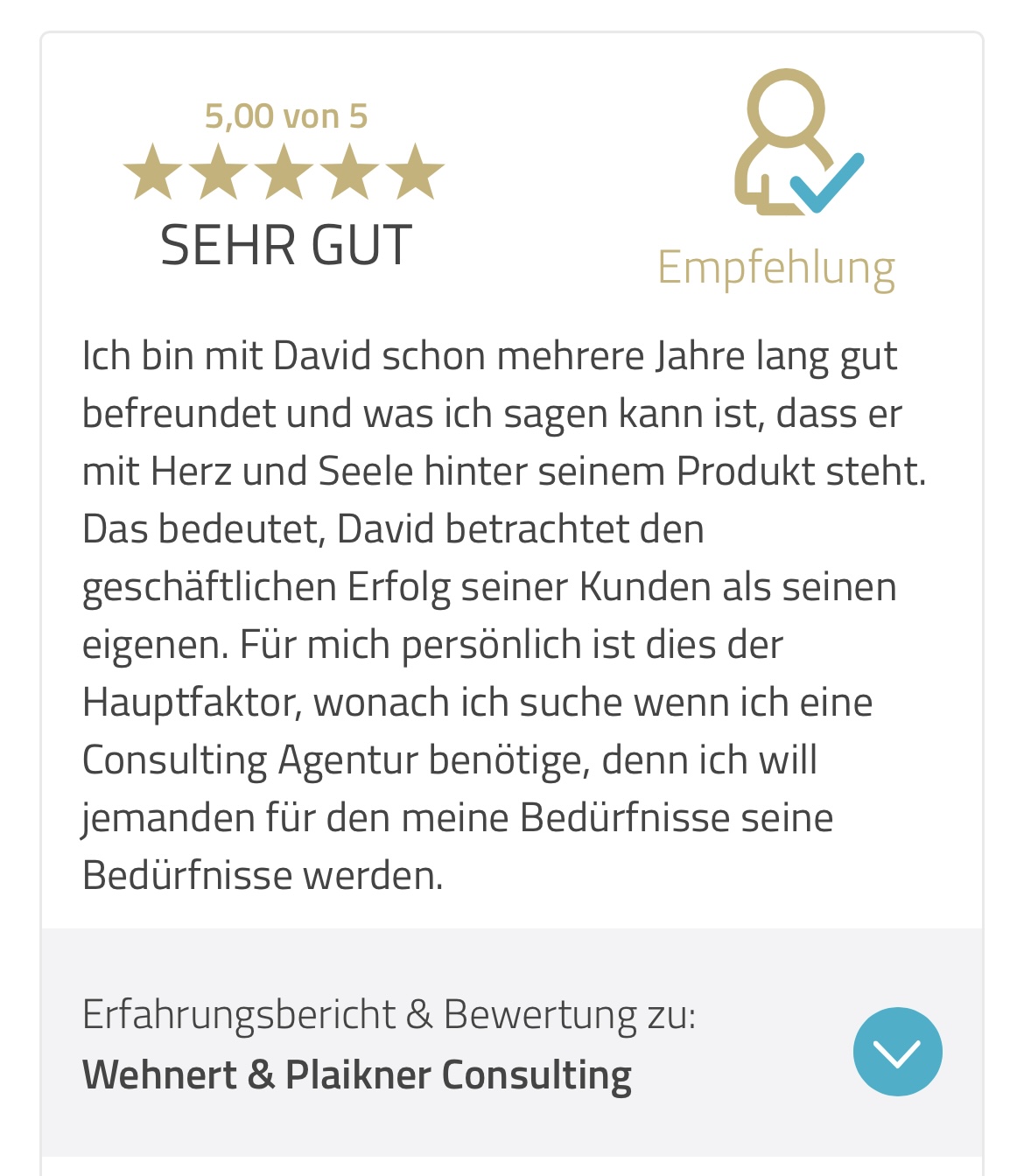Image resolution: width=1024 pixels, height=1176 pixels.
Task: Expand the Wehnert & Plaikner Consulting details chevron
Action: pos(897,1052)
